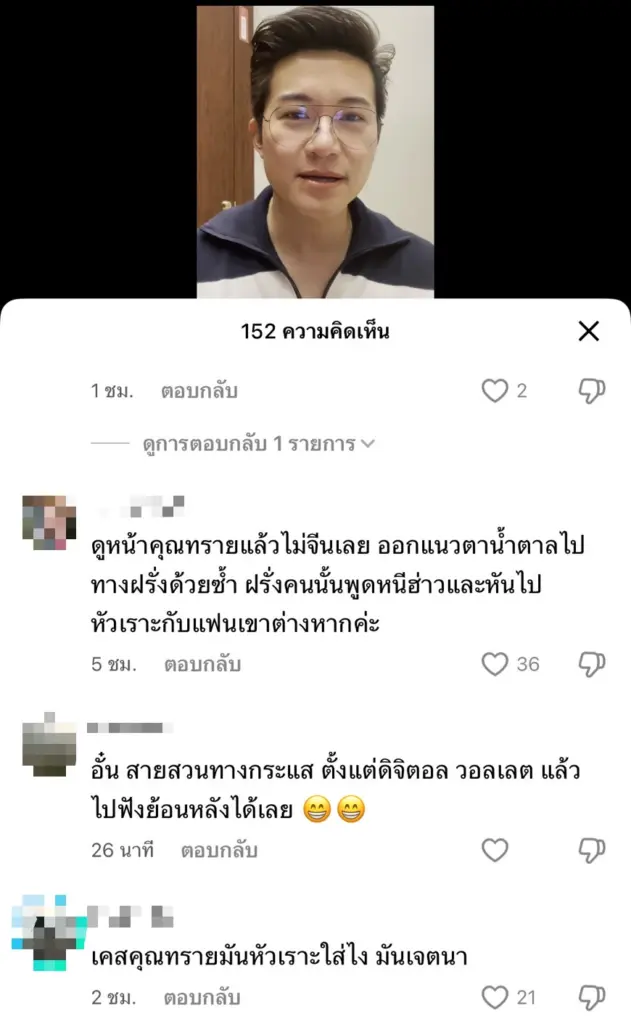
Task: Like the comment posted 26 นาที ago
Action: [495, 850]
